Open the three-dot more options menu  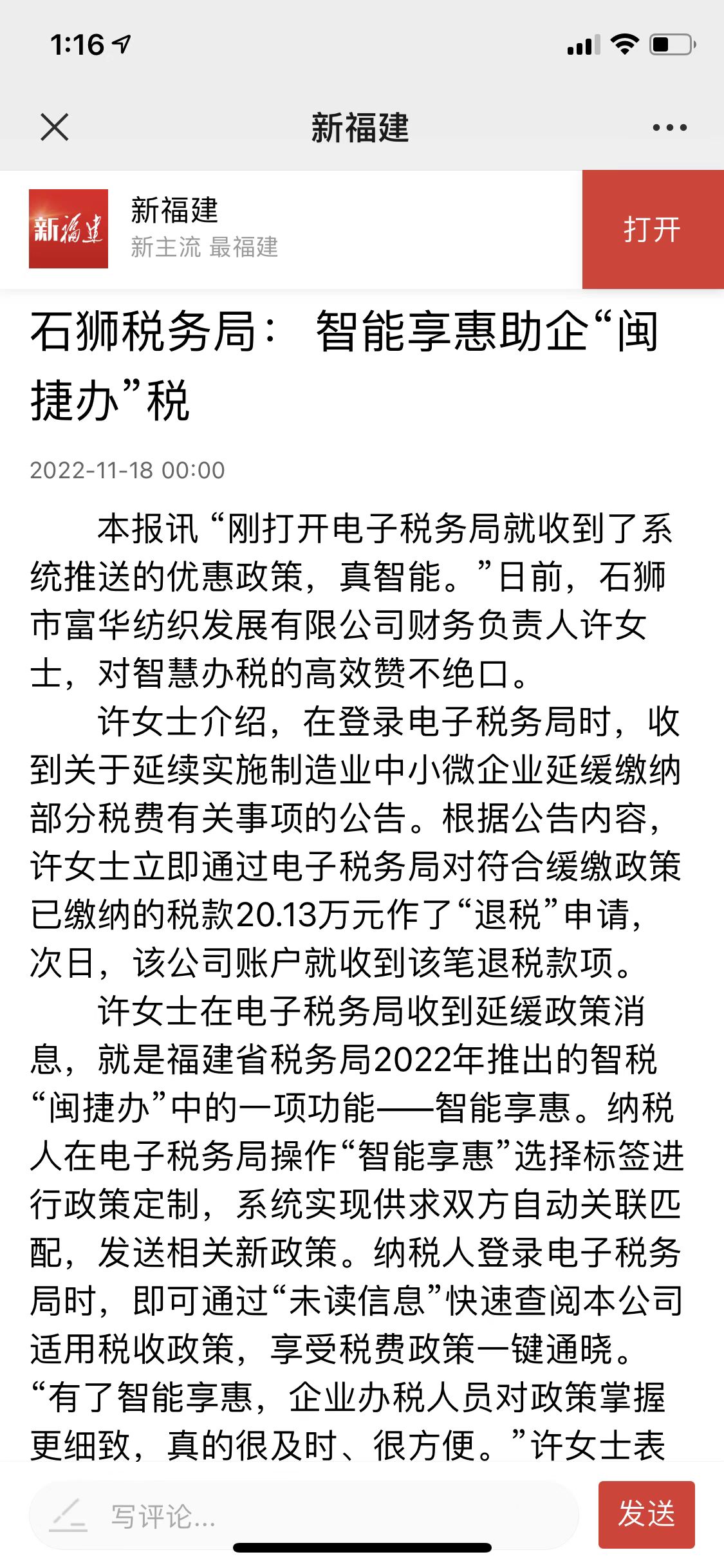(669, 127)
